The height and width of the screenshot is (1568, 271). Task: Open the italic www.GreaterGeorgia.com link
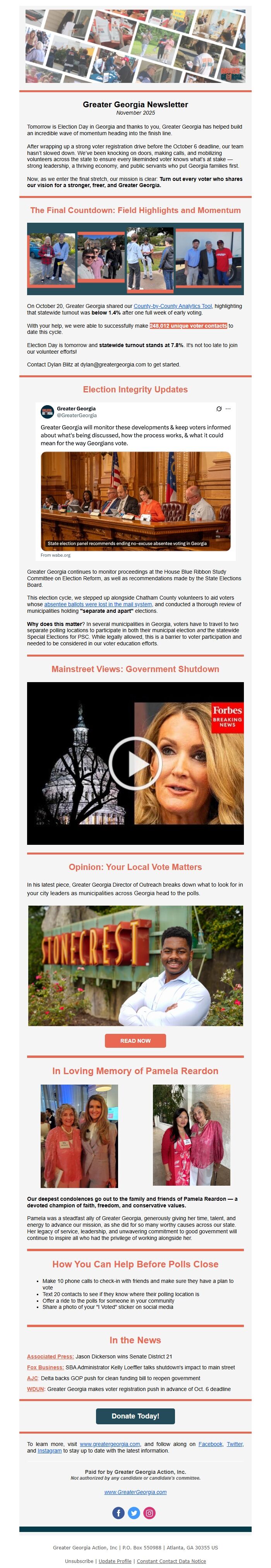click(x=135, y=1492)
